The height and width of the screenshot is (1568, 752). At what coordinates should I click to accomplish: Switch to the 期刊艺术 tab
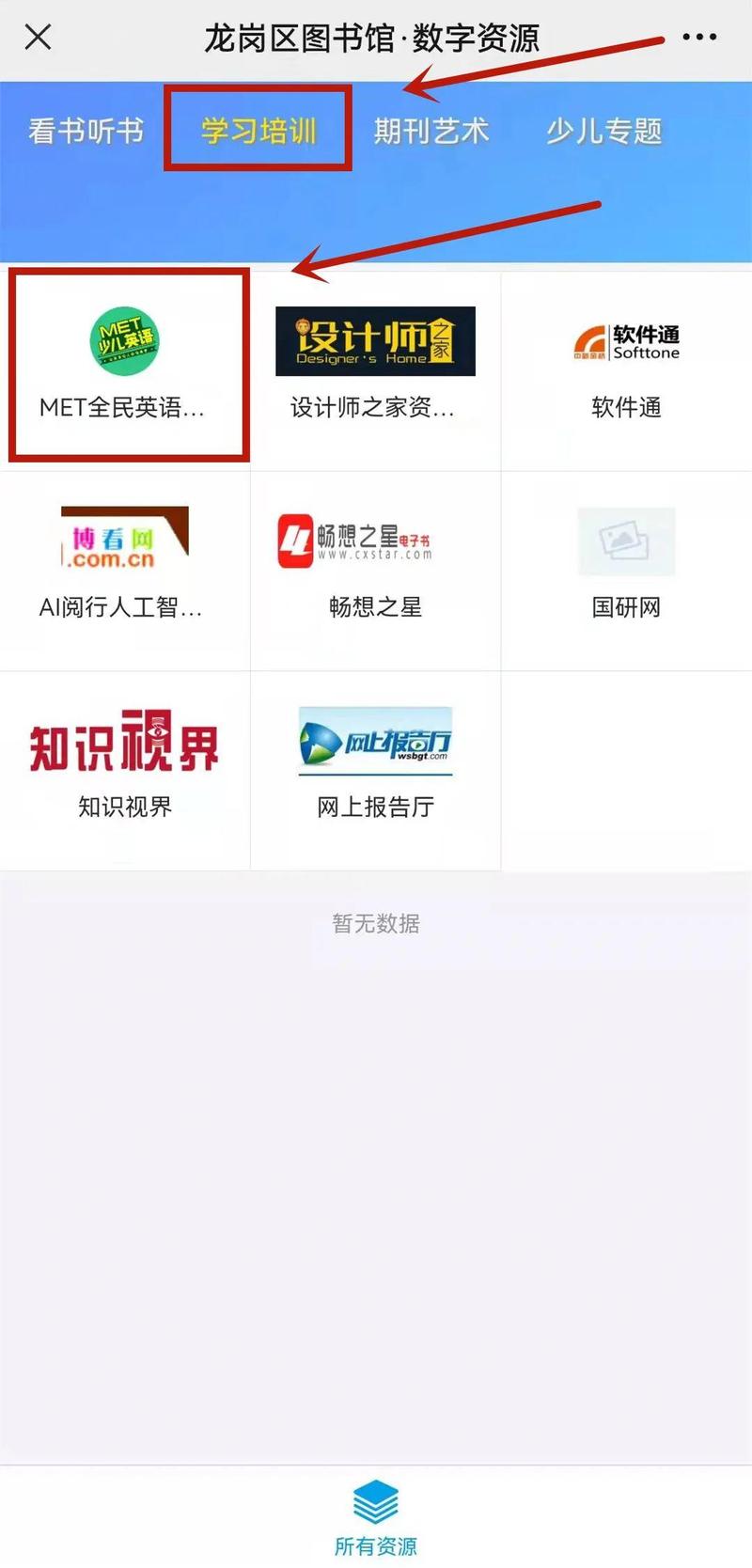(431, 131)
